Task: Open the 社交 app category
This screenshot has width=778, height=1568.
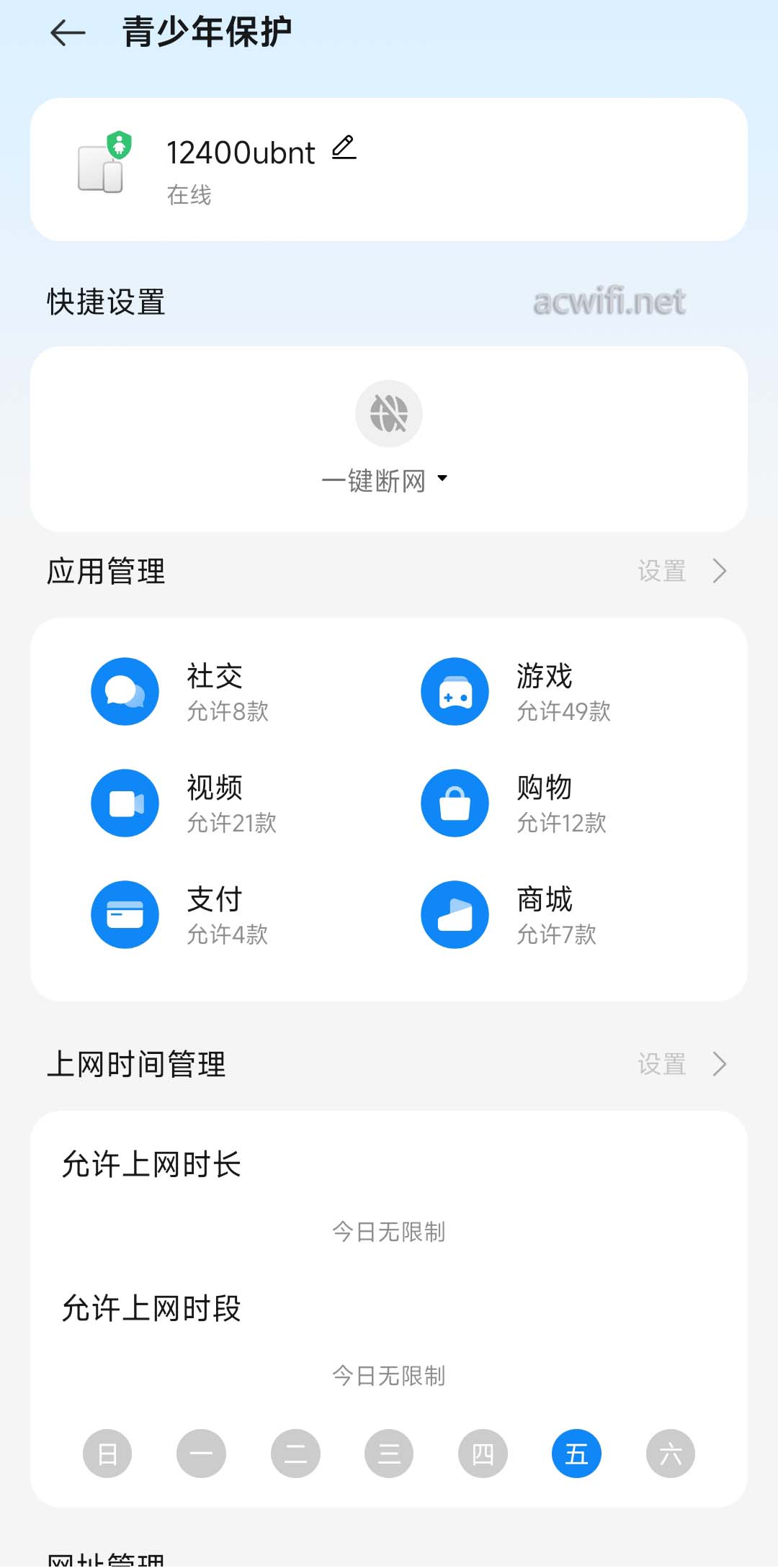Action: [180, 691]
